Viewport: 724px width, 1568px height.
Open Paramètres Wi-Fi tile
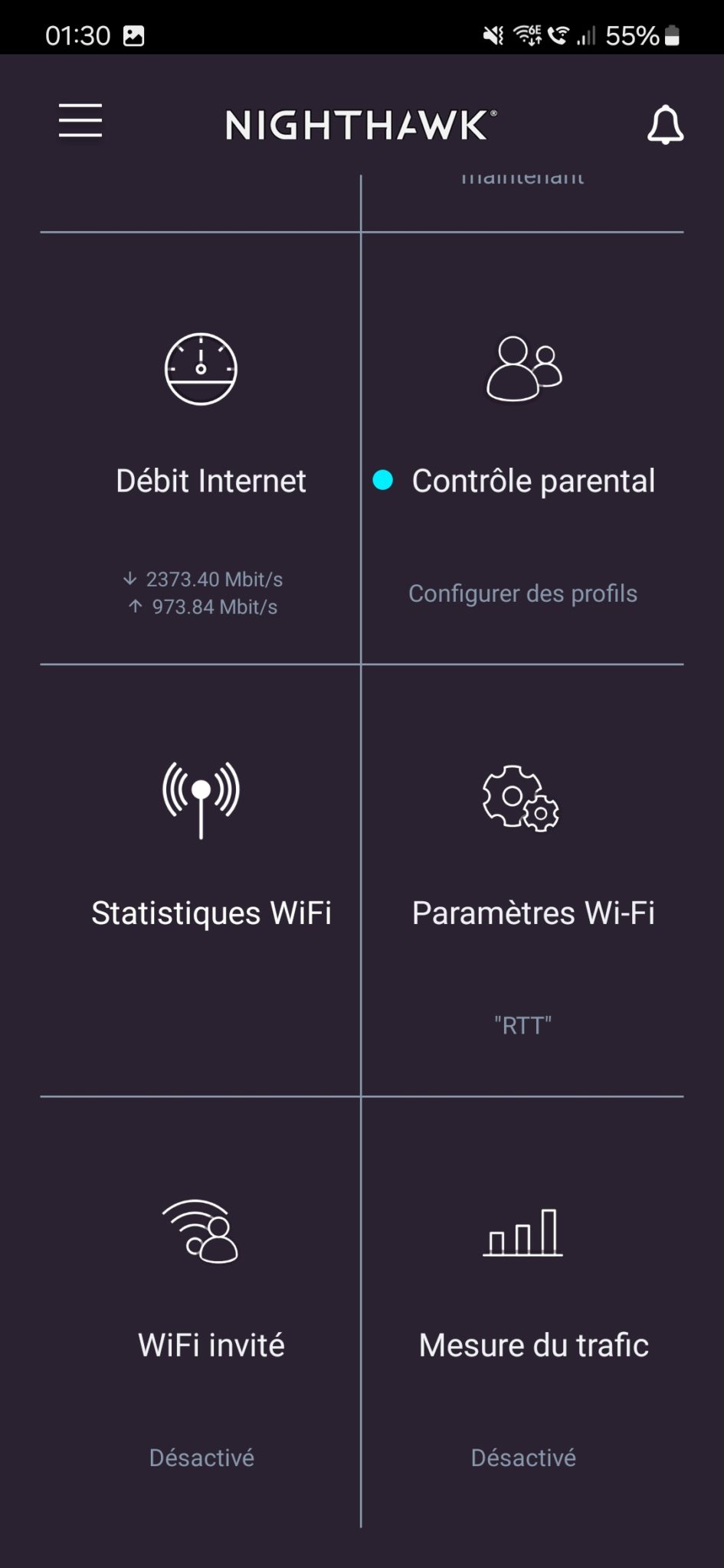tap(523, 880)
